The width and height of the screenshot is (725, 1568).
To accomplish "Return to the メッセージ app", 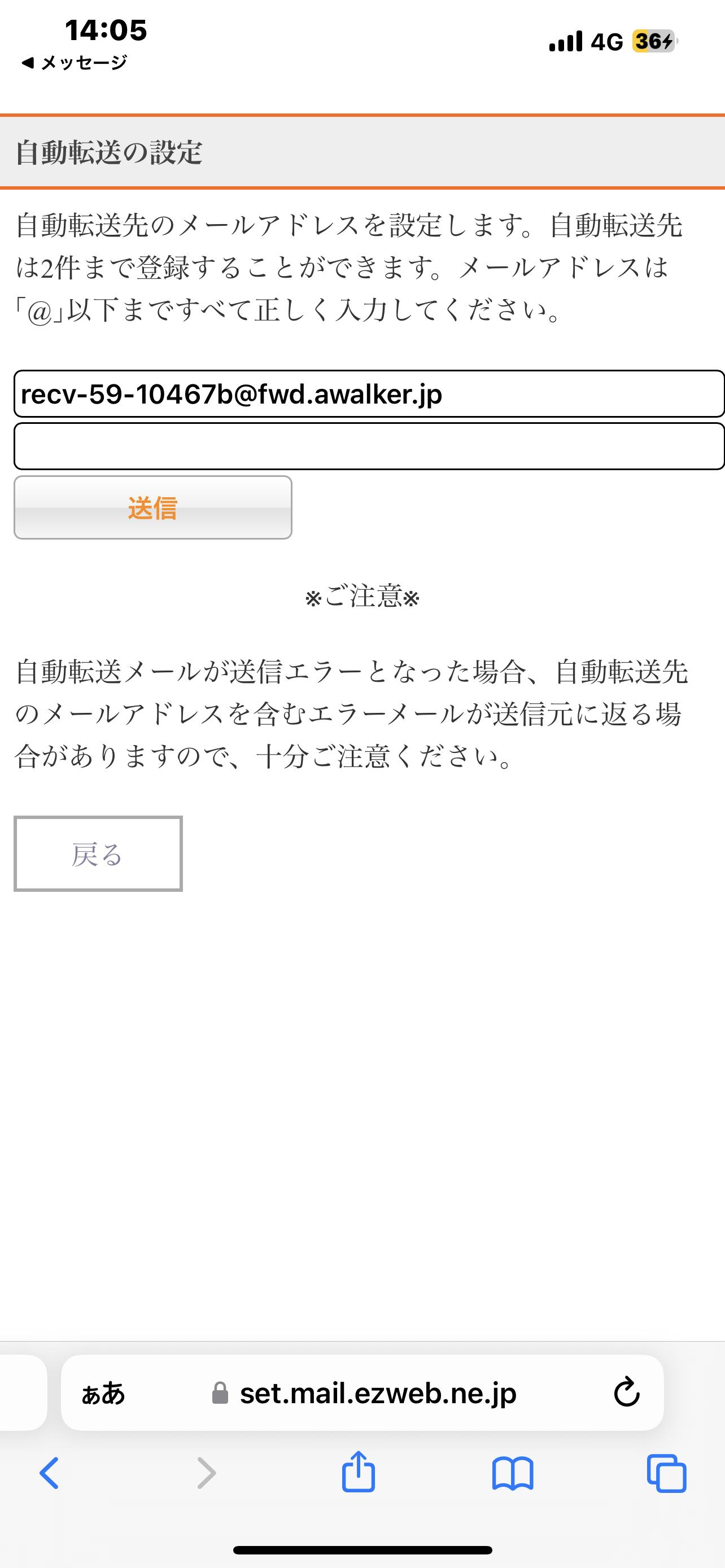I will (75, 62).
